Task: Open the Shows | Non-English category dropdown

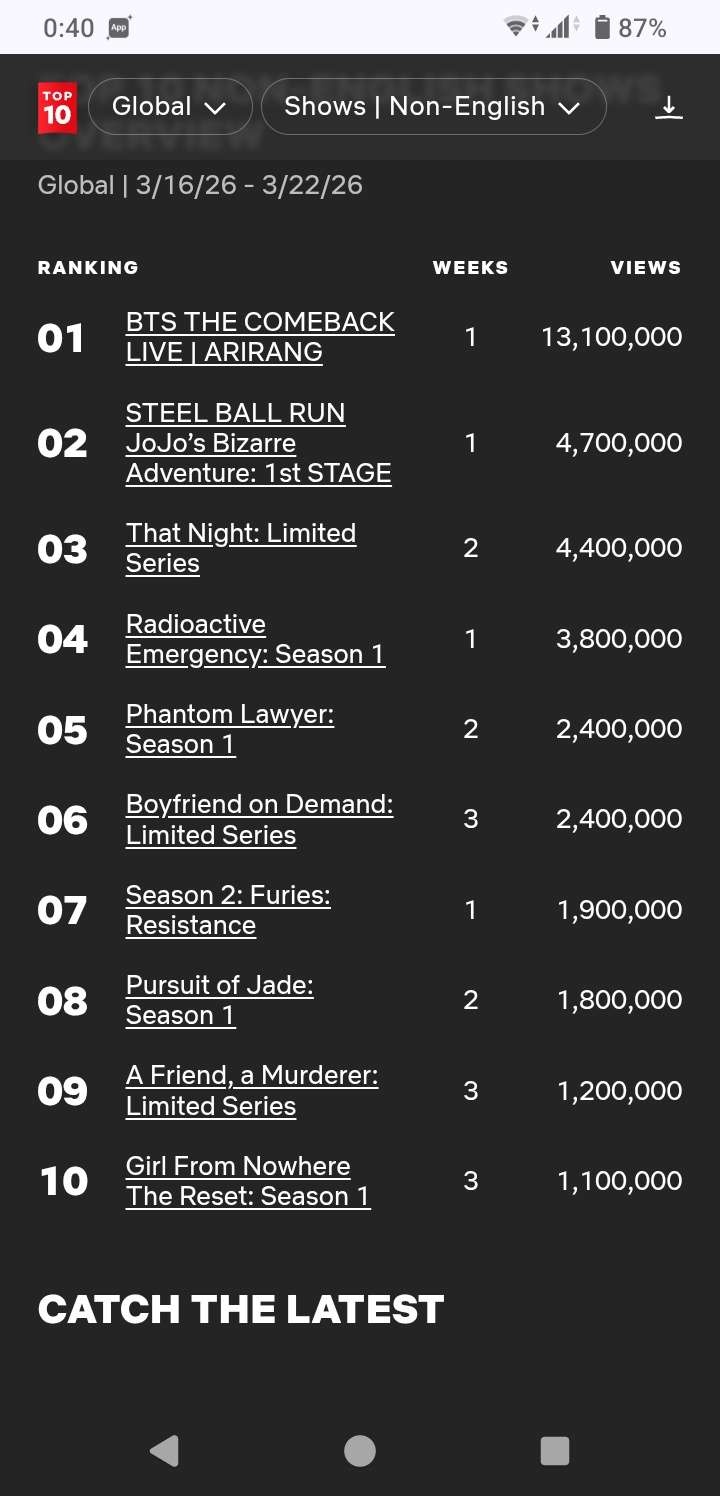Action: point(432,107)
